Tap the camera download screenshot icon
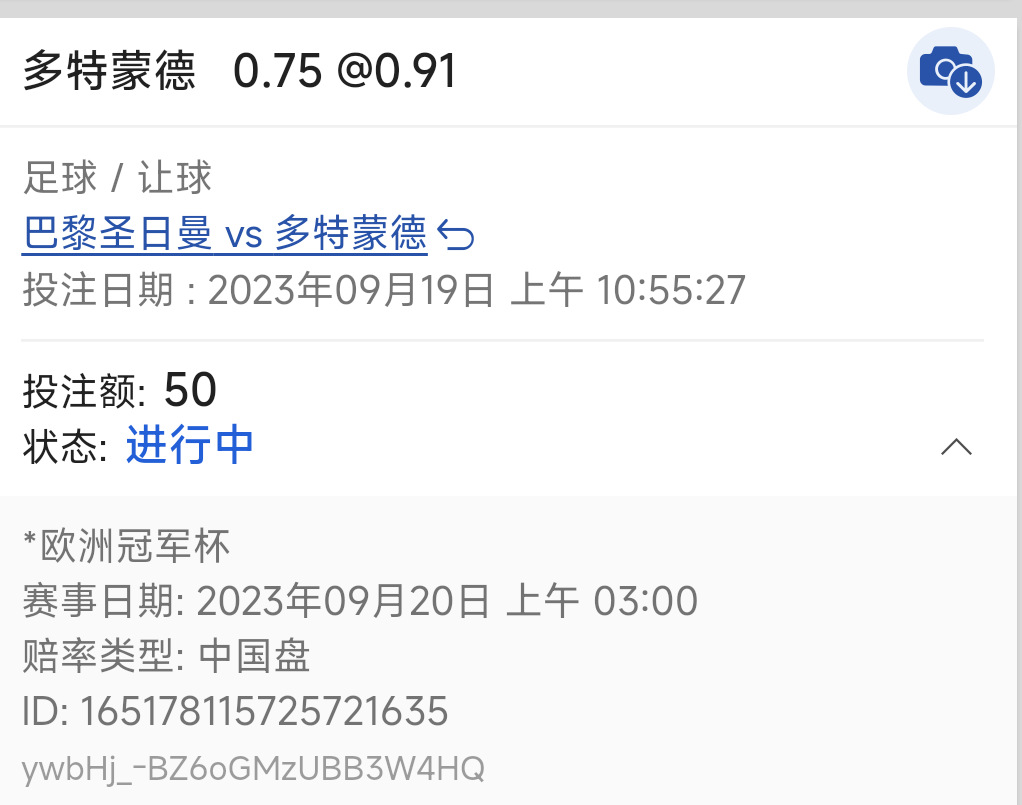 tap(950, 71)
